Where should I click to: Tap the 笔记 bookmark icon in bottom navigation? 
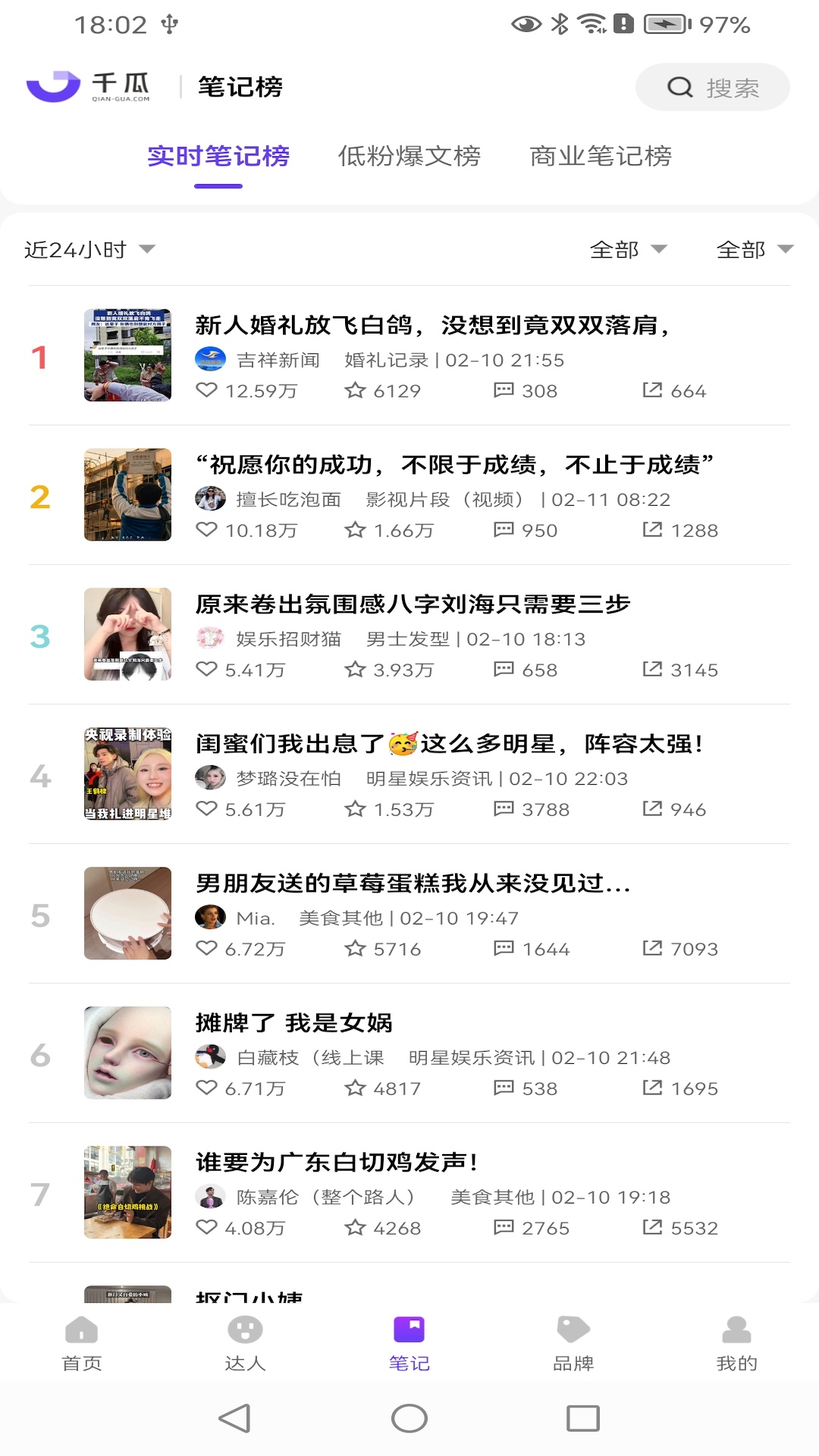(x=409, y=1329)
